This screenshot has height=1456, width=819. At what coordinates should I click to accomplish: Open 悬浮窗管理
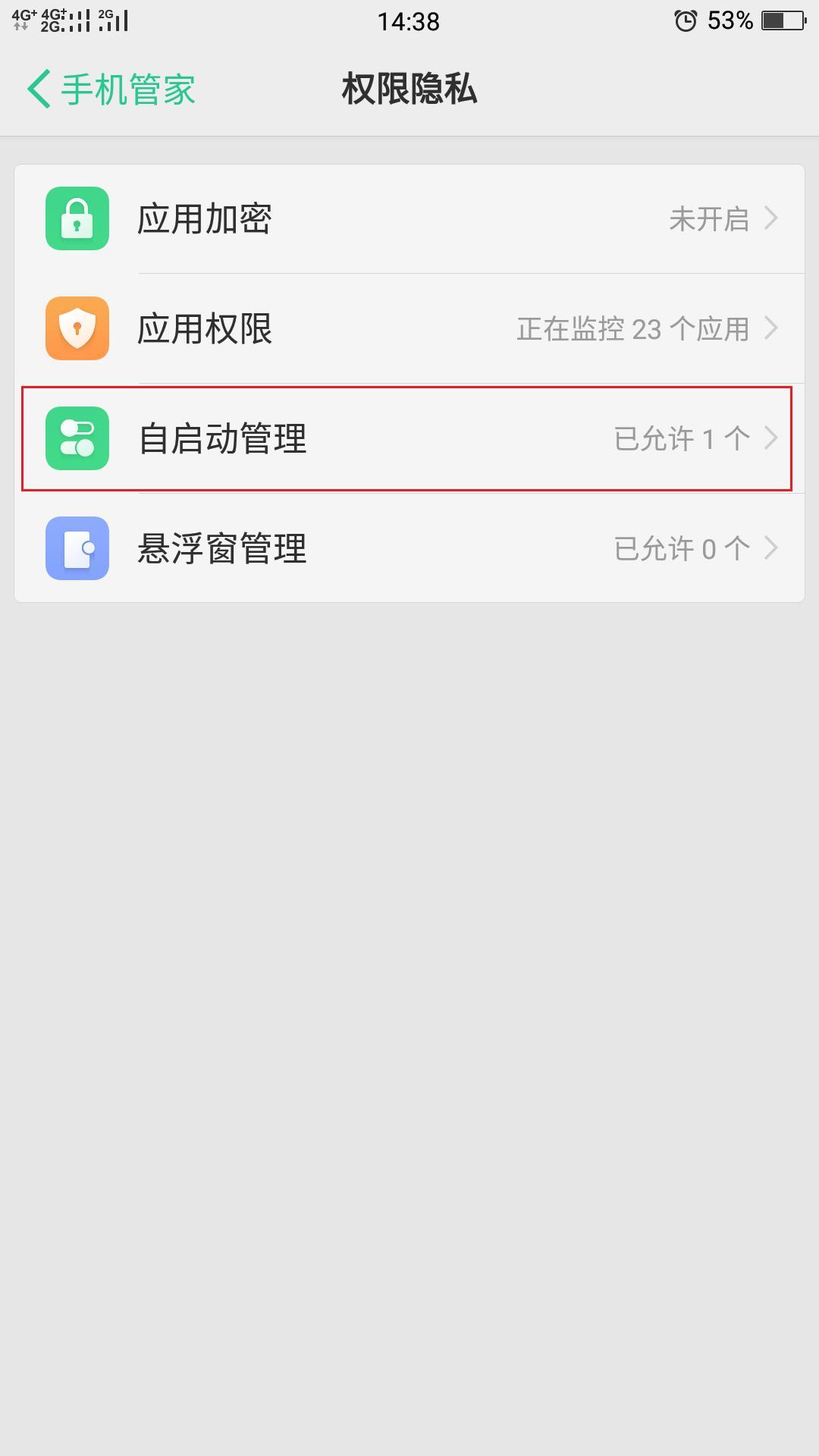tap(409, 548)
